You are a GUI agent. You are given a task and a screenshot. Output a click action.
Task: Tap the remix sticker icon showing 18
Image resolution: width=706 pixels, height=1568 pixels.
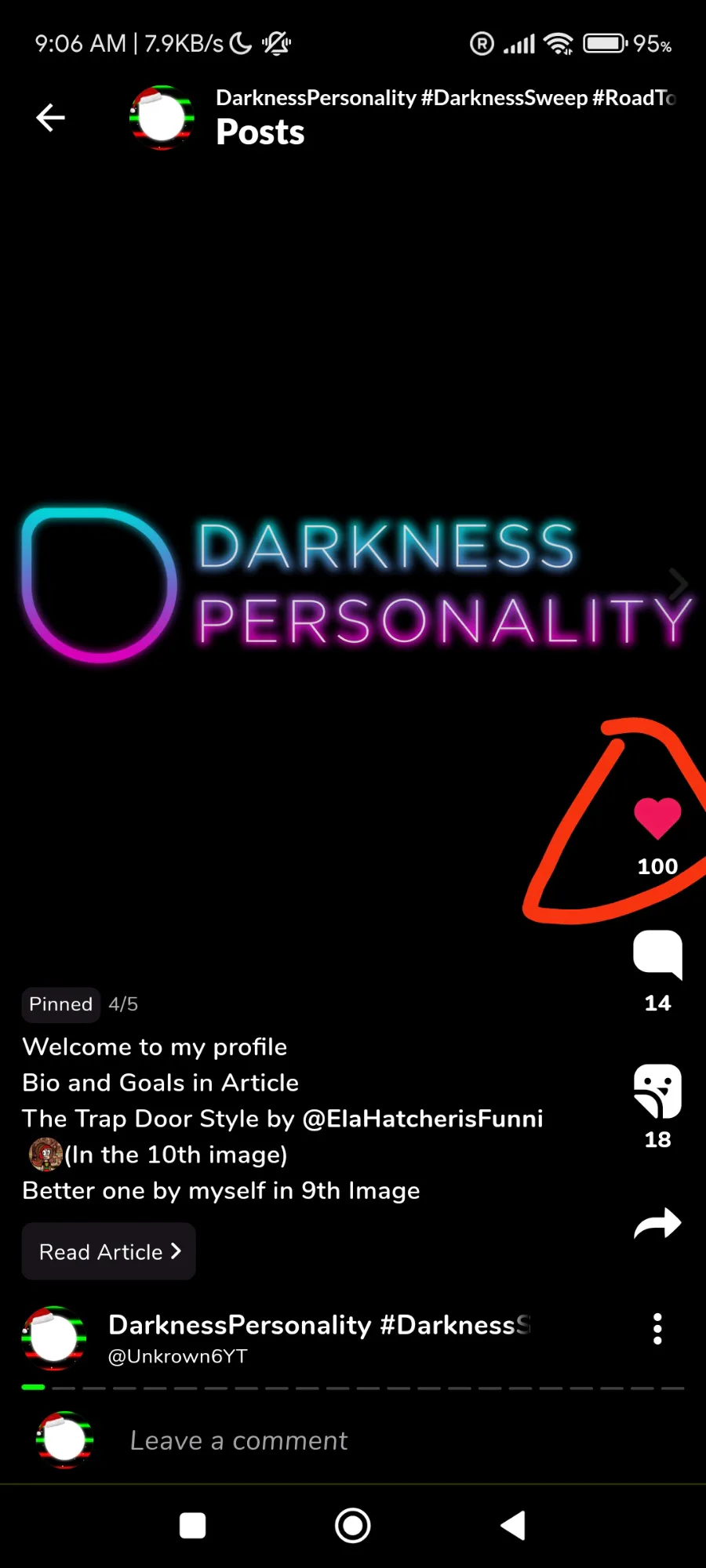tap(657, 1091)
